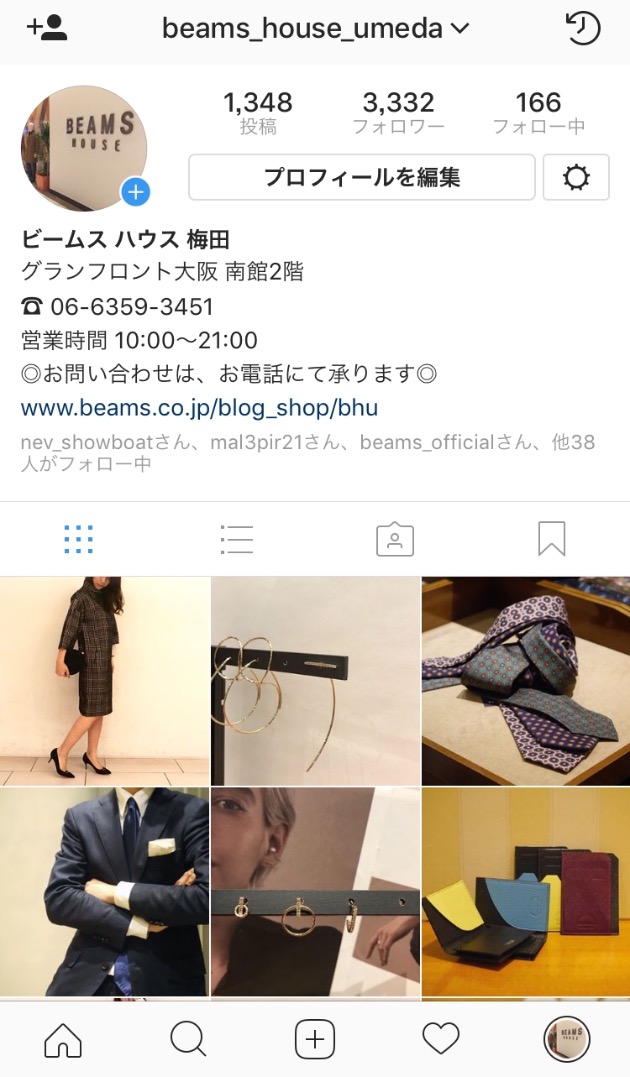Switch to the tagged photos tab
This screenshot has width=630, height=1077.
coord(394,539)
